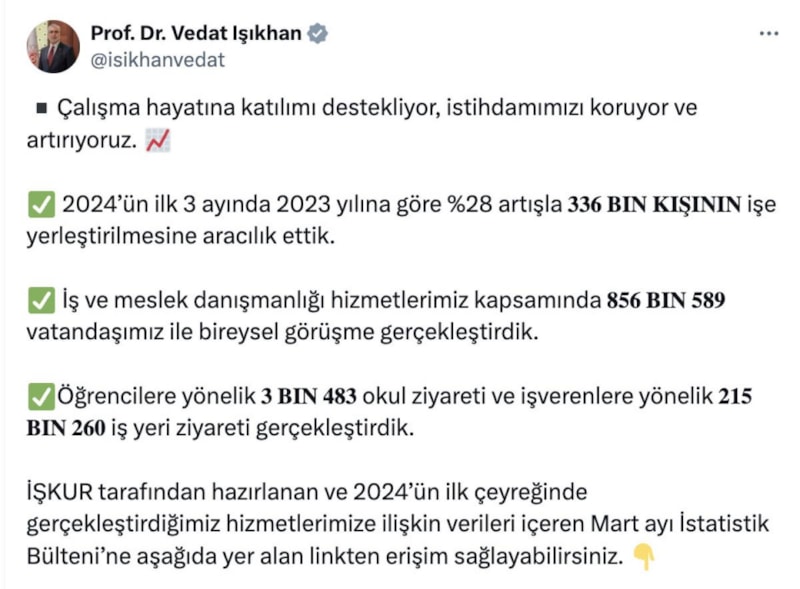This screenshot has height=589, width=800.
Task: Open Vedat Işıkhan's profile picture
Action: [53, 46]
